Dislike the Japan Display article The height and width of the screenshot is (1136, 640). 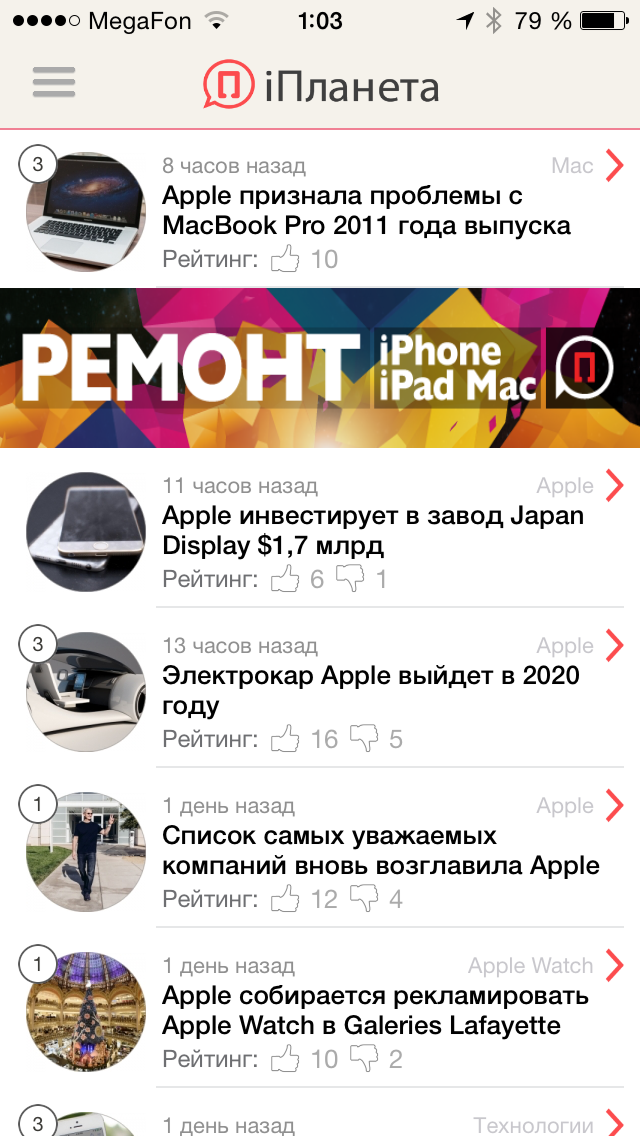point(350,579)
